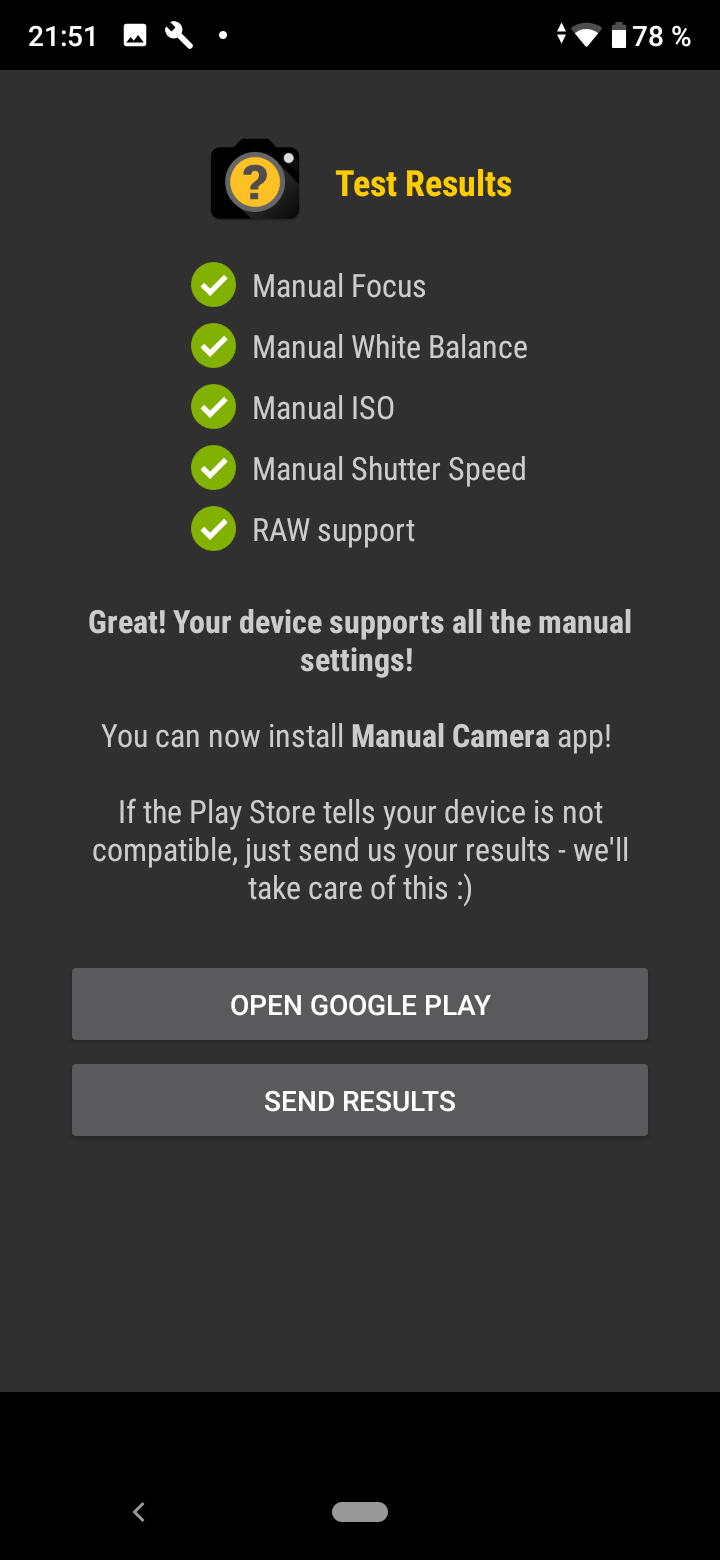The height and width of the screenshot is (1560, 720).
Task: Tap the Open Google Play button
Action: (x=360, y=1004)
